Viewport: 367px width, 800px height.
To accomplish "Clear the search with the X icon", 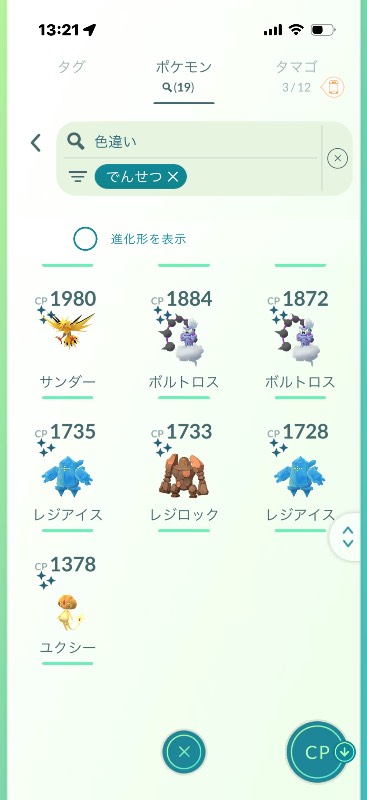I will 337,159.
